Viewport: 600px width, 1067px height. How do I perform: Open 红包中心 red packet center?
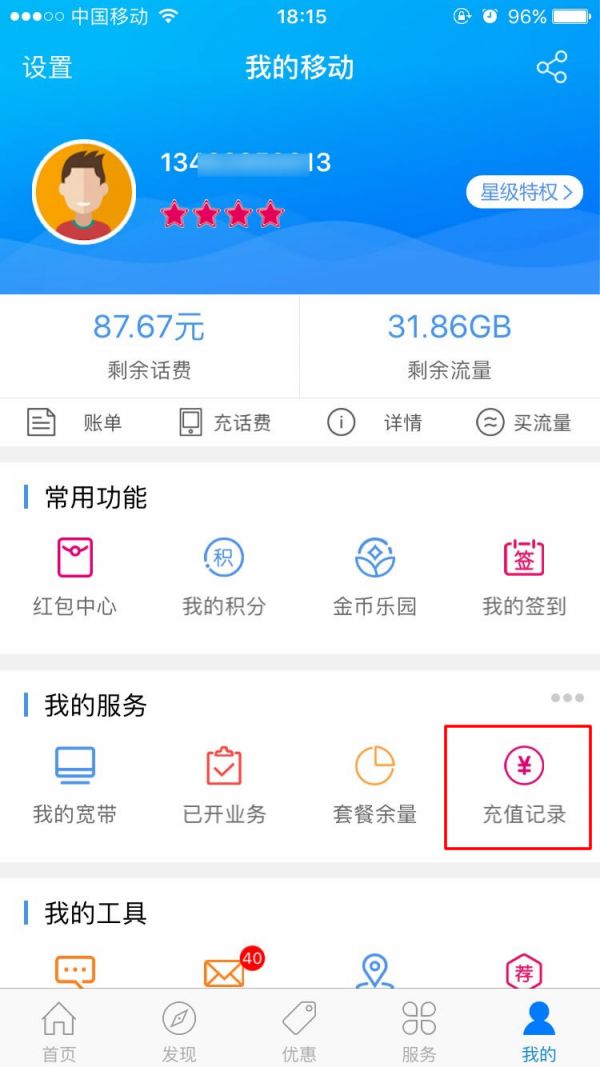point(75,577)
